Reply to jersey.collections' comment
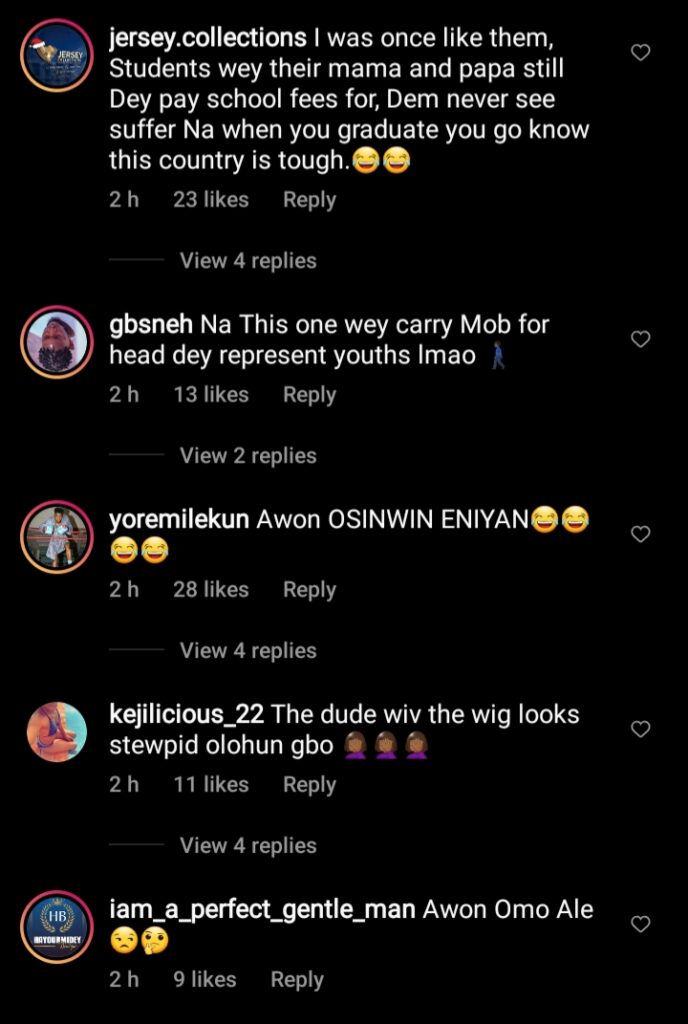 309,200
